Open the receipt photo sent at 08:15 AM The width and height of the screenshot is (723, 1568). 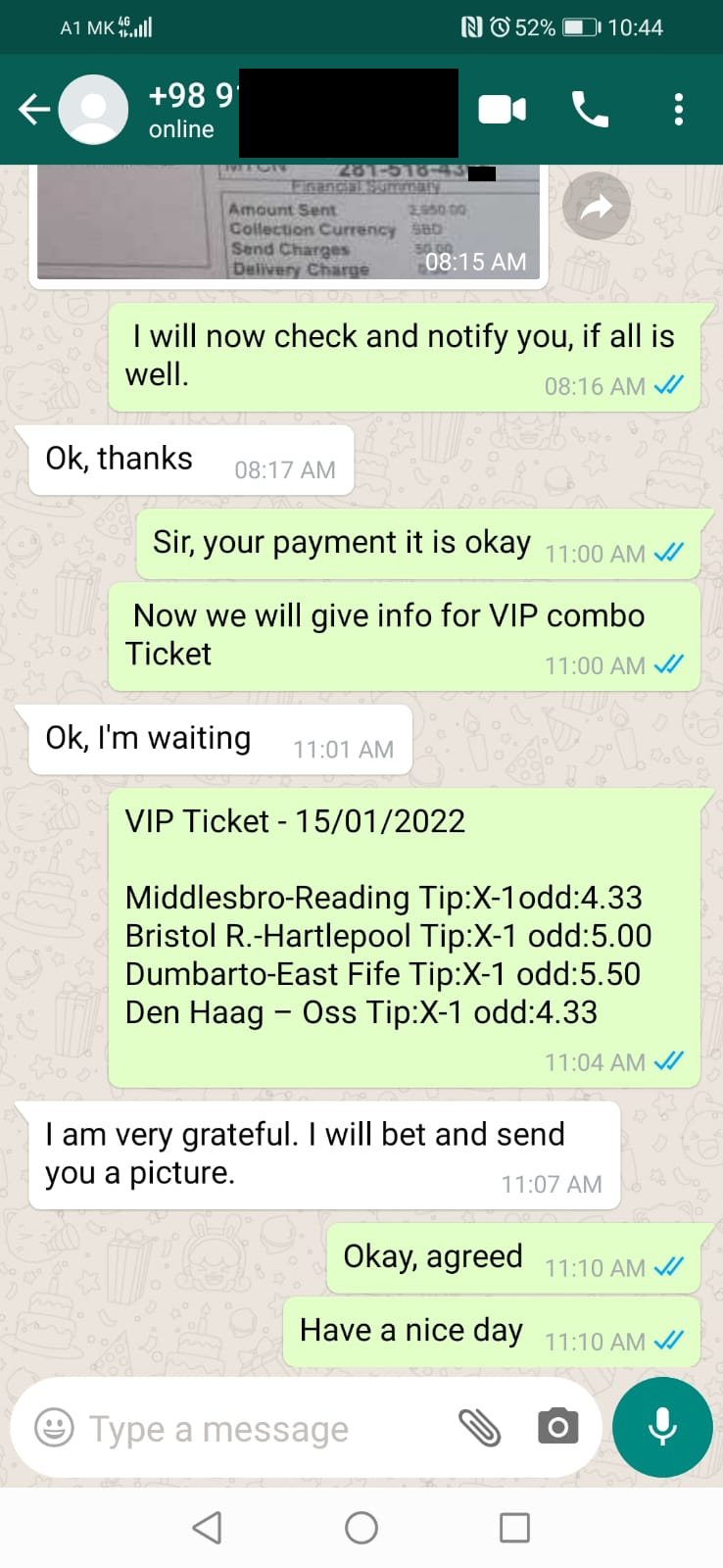[x=289, y=222]
